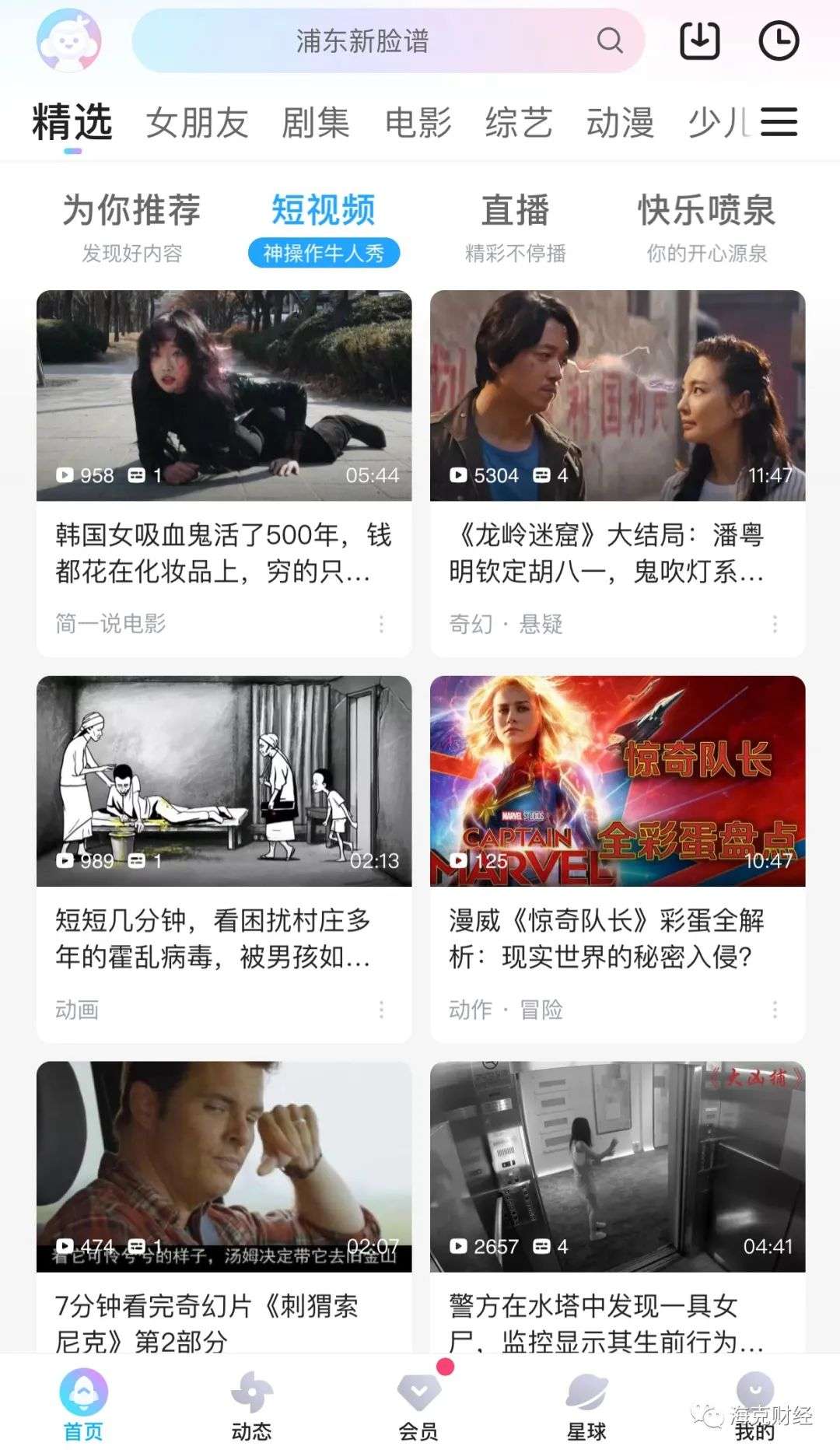Open the downloads icon in the top bar
Image resolution: width=840 pixels, height=1453 pixels.
point(699,40)
